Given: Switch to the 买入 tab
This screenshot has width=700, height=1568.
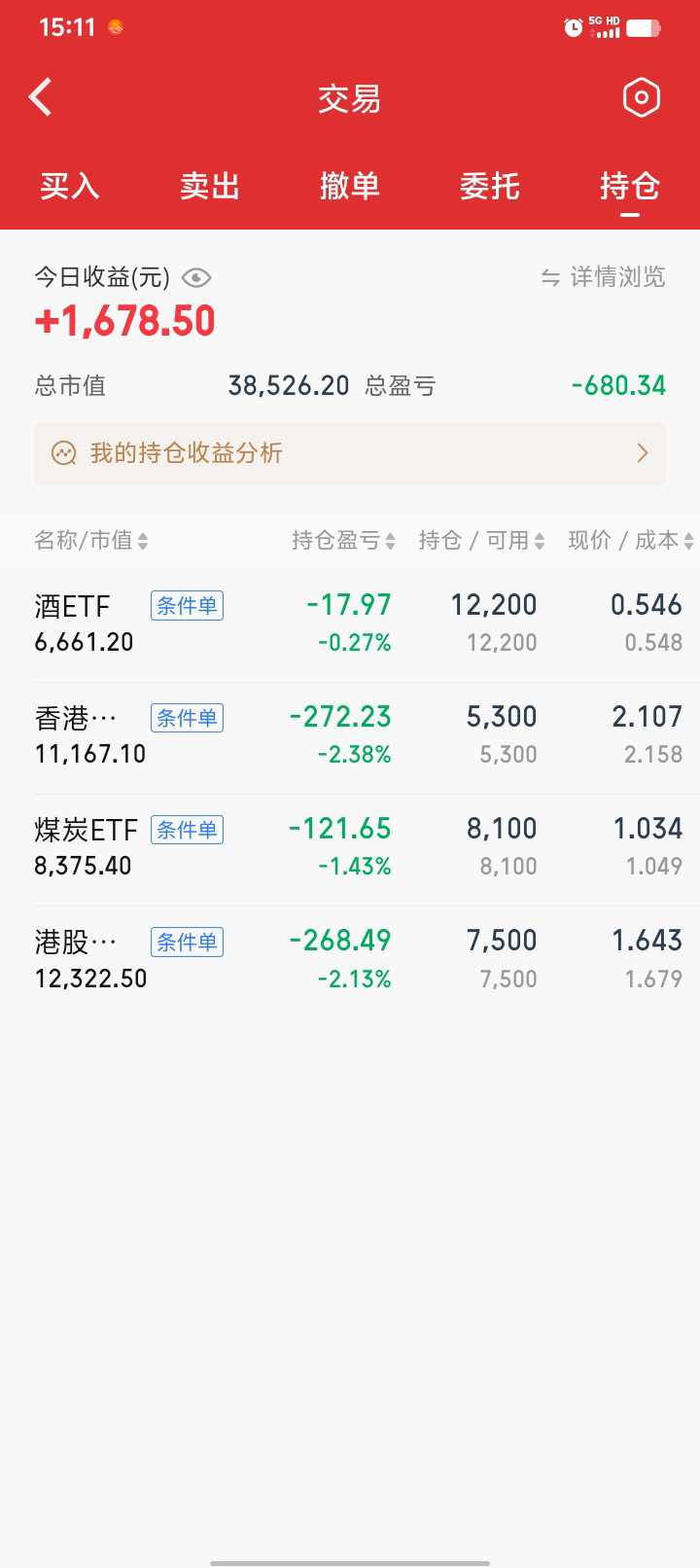Looking at the screenshot, I should coord(69,186).
